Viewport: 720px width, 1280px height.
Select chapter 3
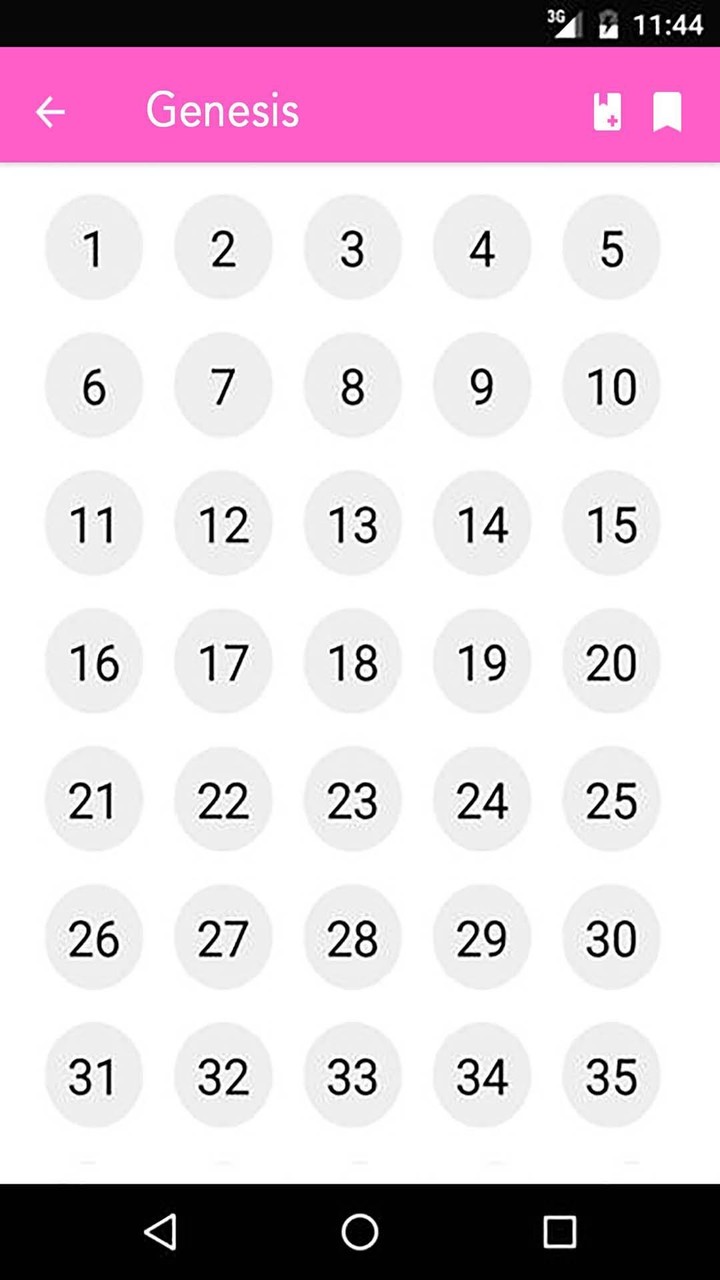click(x=352, y=248)
